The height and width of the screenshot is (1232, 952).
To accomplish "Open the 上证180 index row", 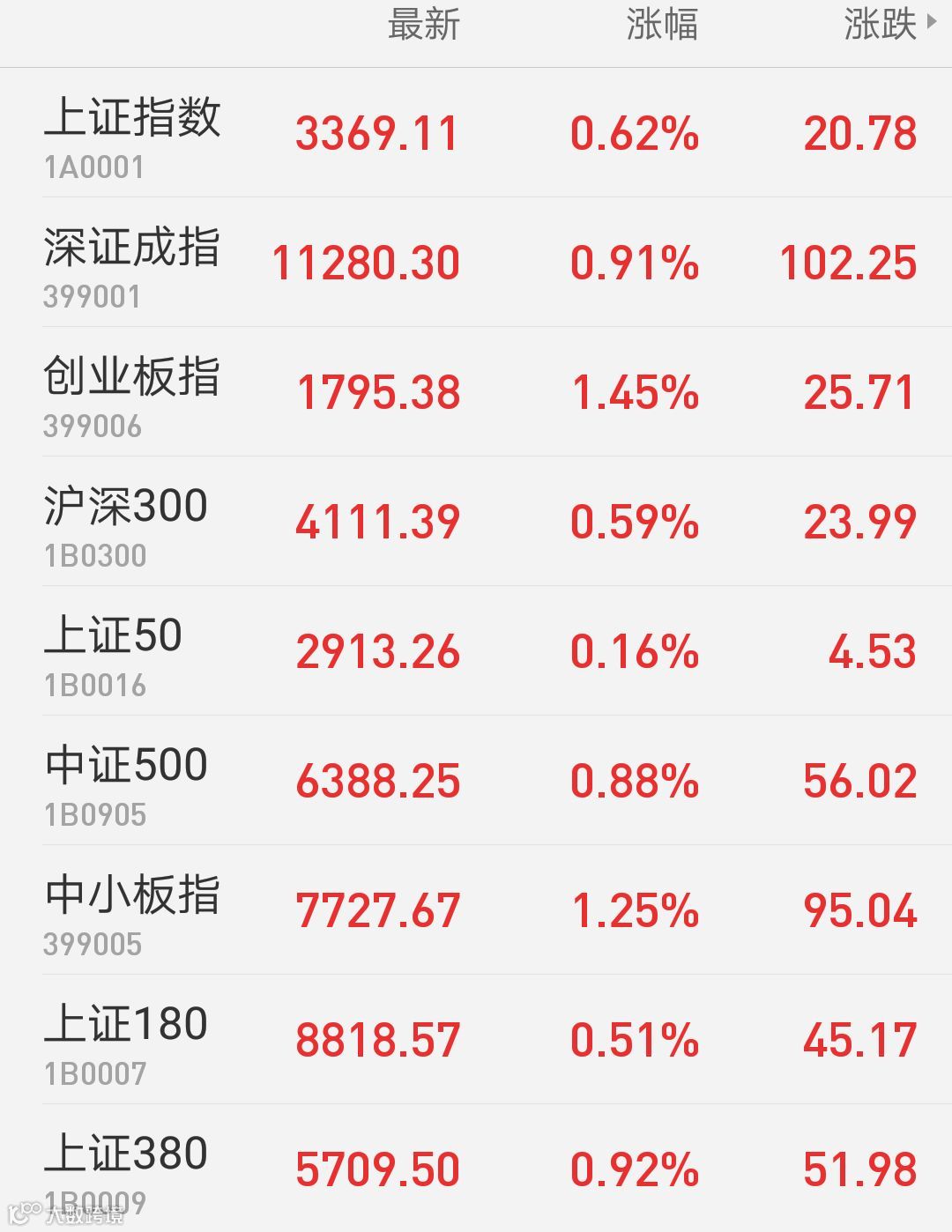I will pyautogui.click(x=476, y=1040).
